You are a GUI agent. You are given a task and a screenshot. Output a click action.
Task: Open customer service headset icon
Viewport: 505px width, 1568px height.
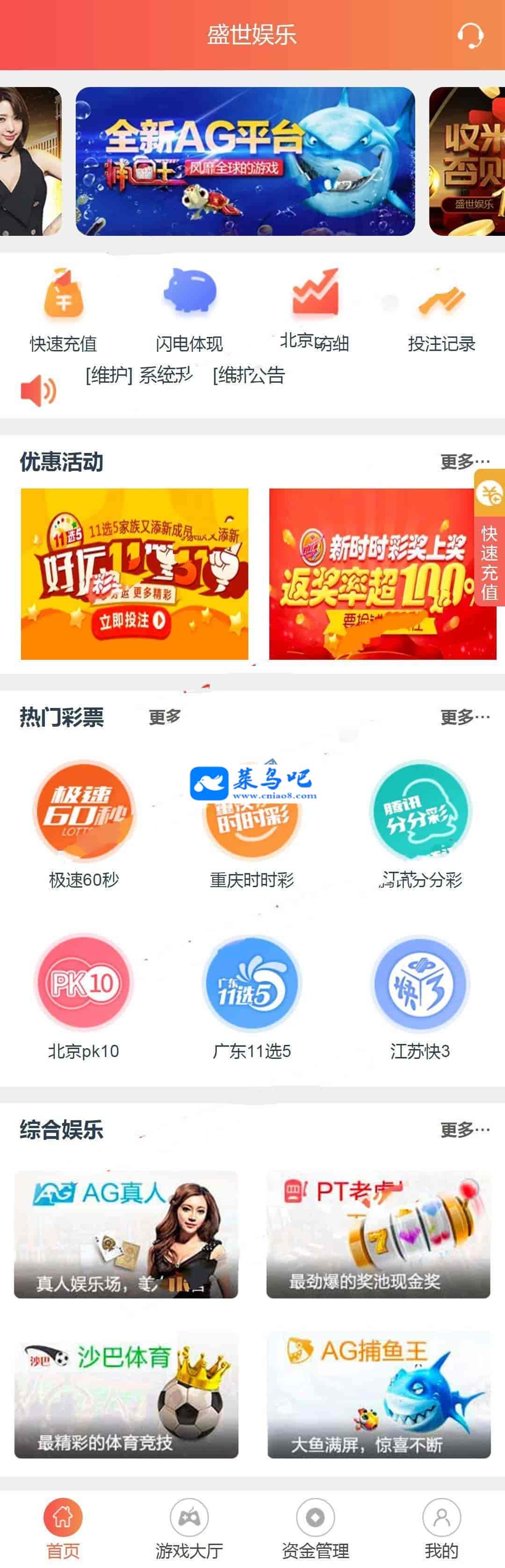(x=470, y=35)
